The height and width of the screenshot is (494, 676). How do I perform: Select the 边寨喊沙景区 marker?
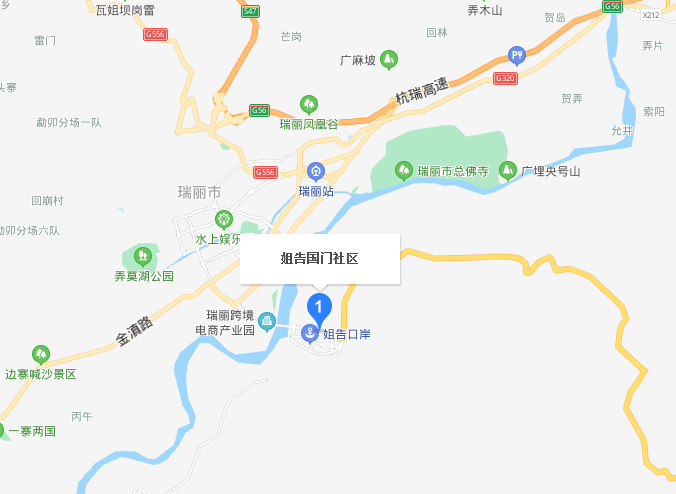(41, 354)
